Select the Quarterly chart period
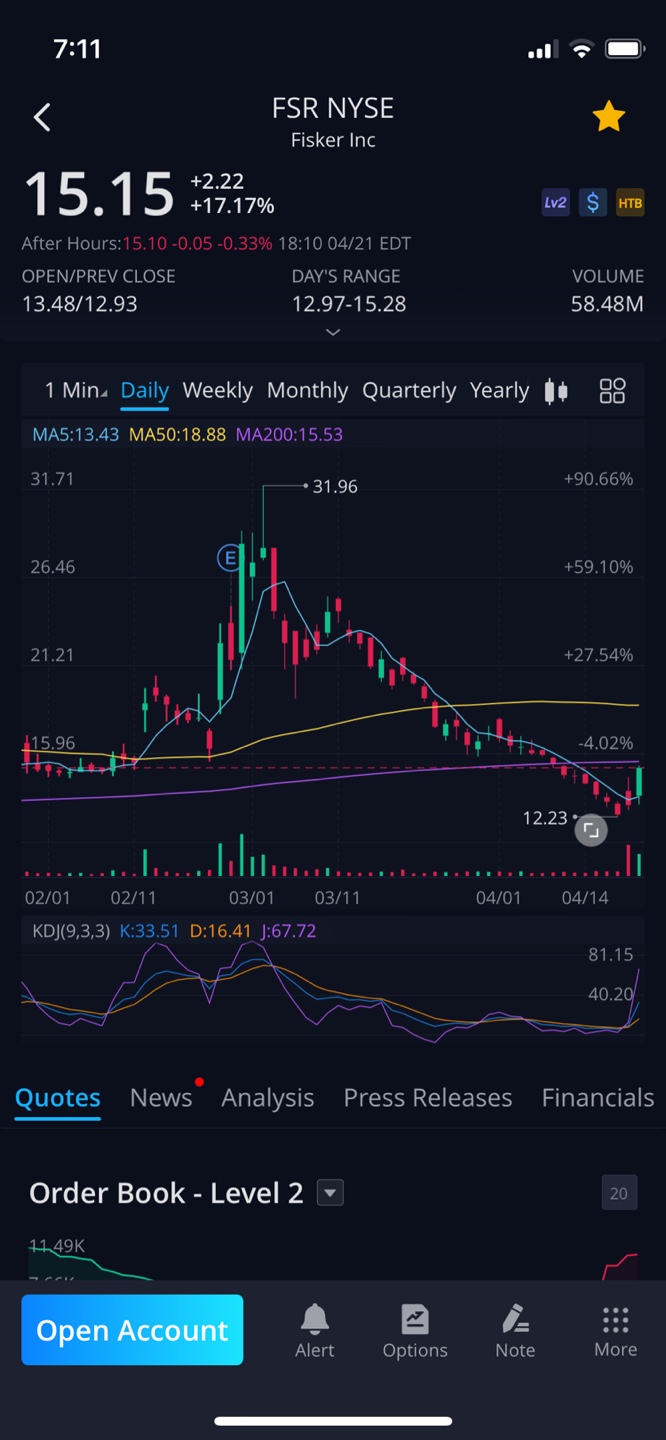This screenshot has width=666, height=1440. click(x=409, y=390)
